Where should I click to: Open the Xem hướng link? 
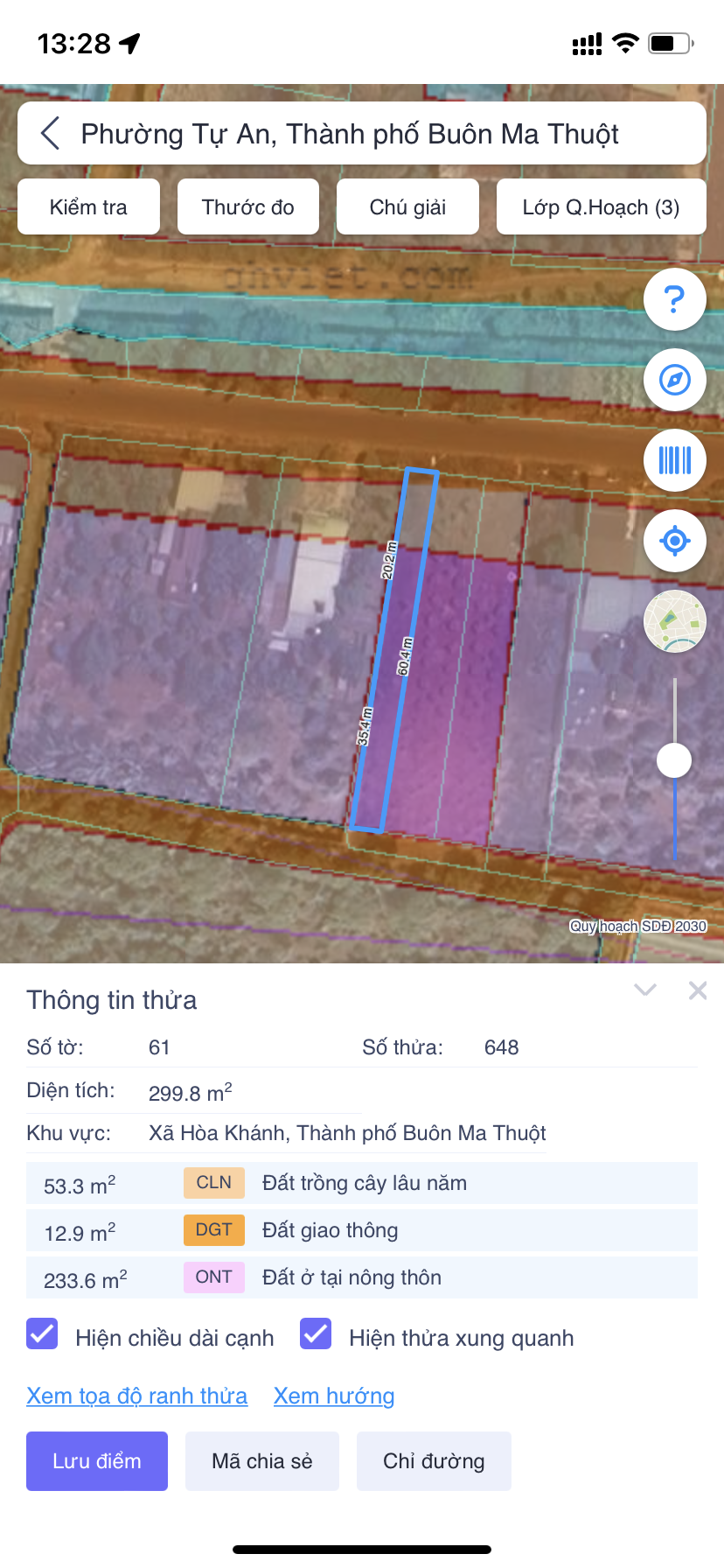tap(333, 1396)
